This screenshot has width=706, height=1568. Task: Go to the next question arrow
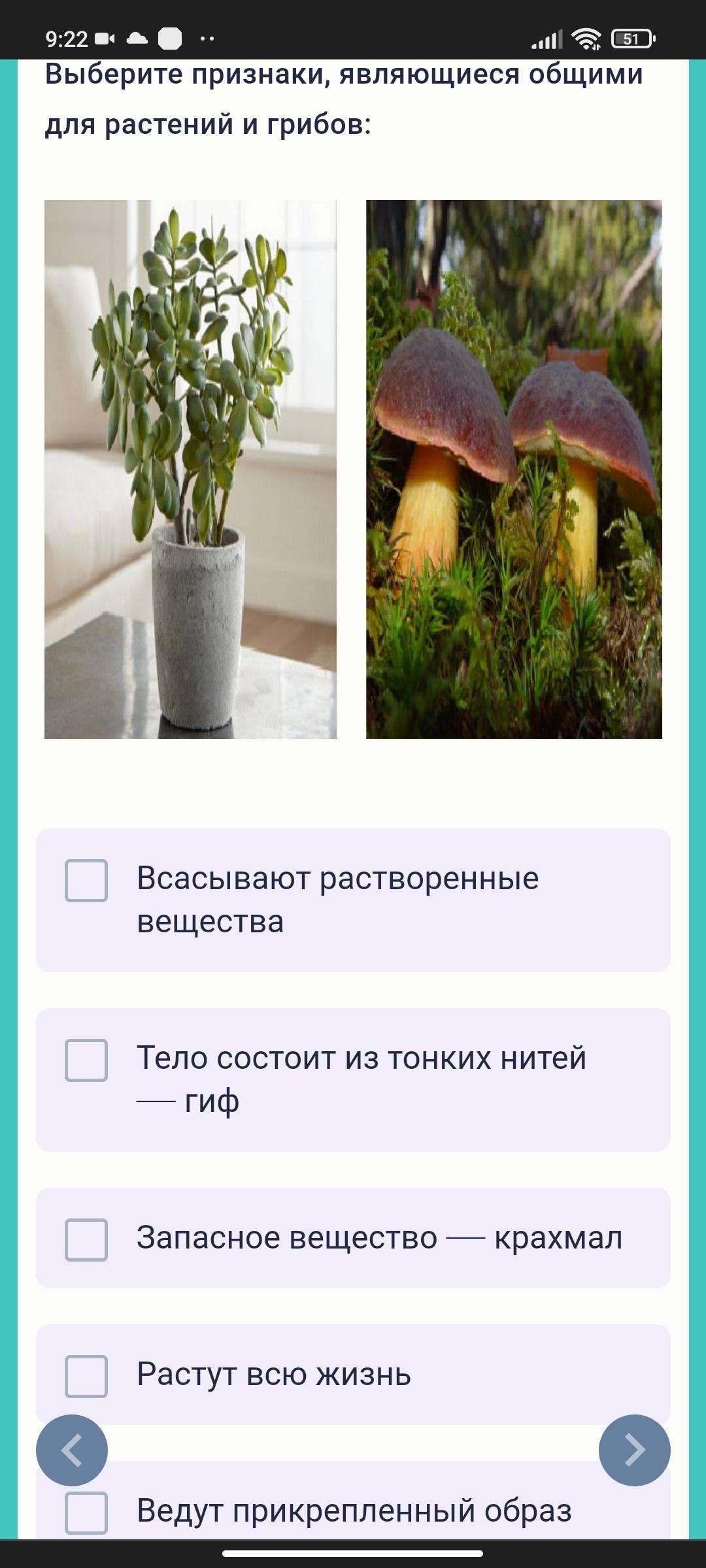click(x=635, y=1450)
